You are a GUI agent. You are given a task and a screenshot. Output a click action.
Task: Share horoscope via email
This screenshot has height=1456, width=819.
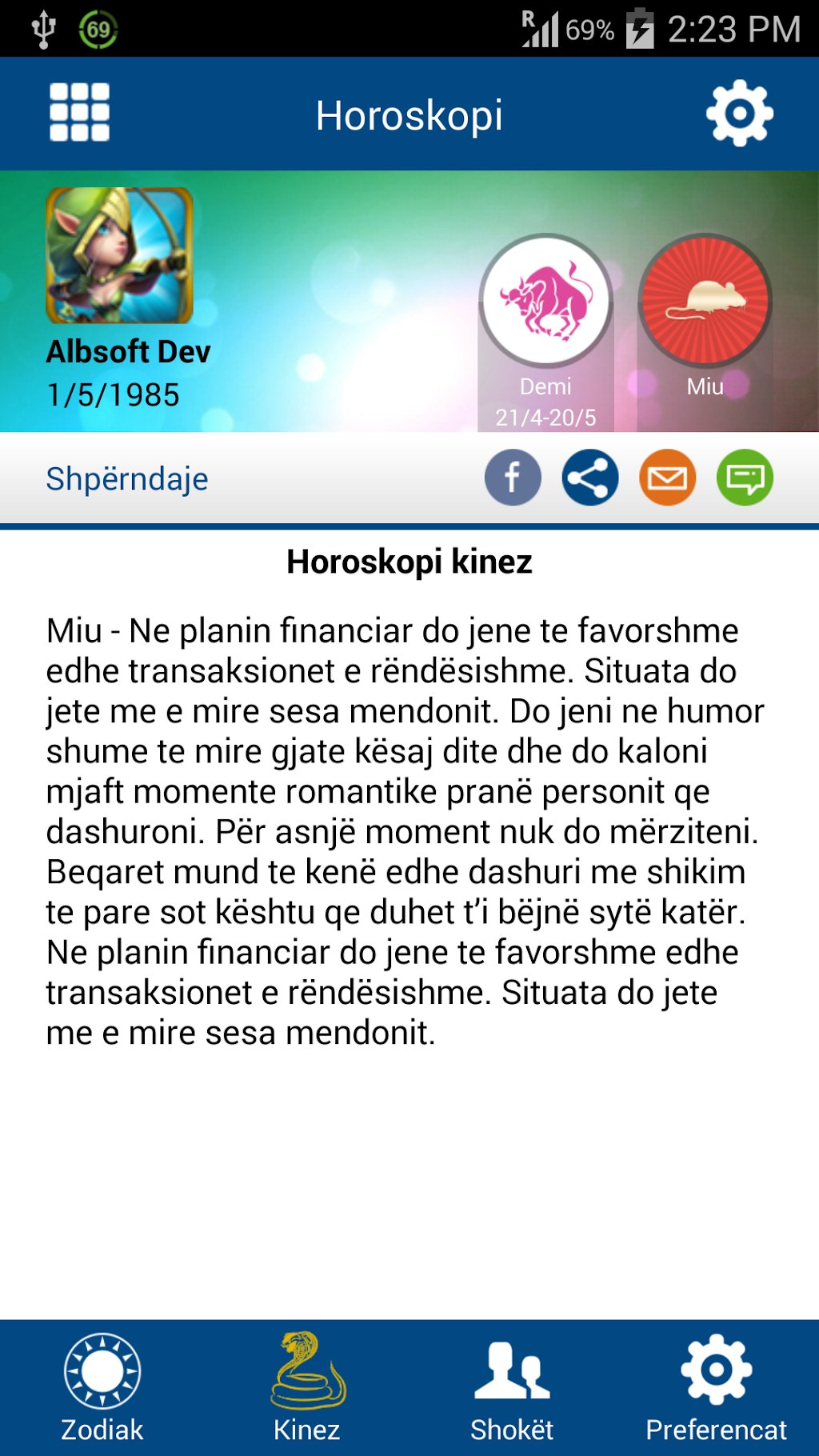point(667,478)
